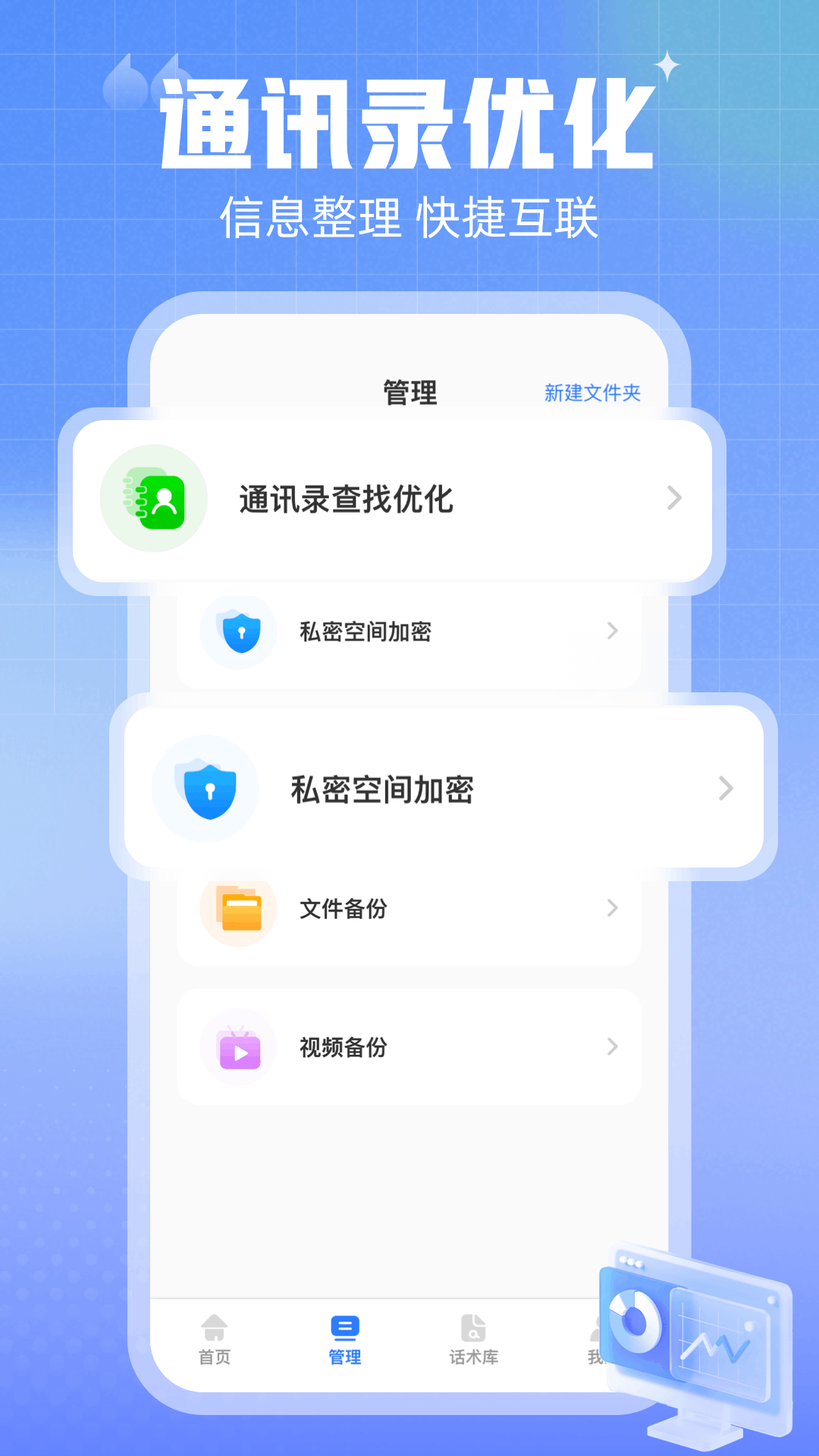The height and width of the screenshot is (1456, 819).
Task: Expand 视频备份 using the right chevron
Action: coord(613,1047)
